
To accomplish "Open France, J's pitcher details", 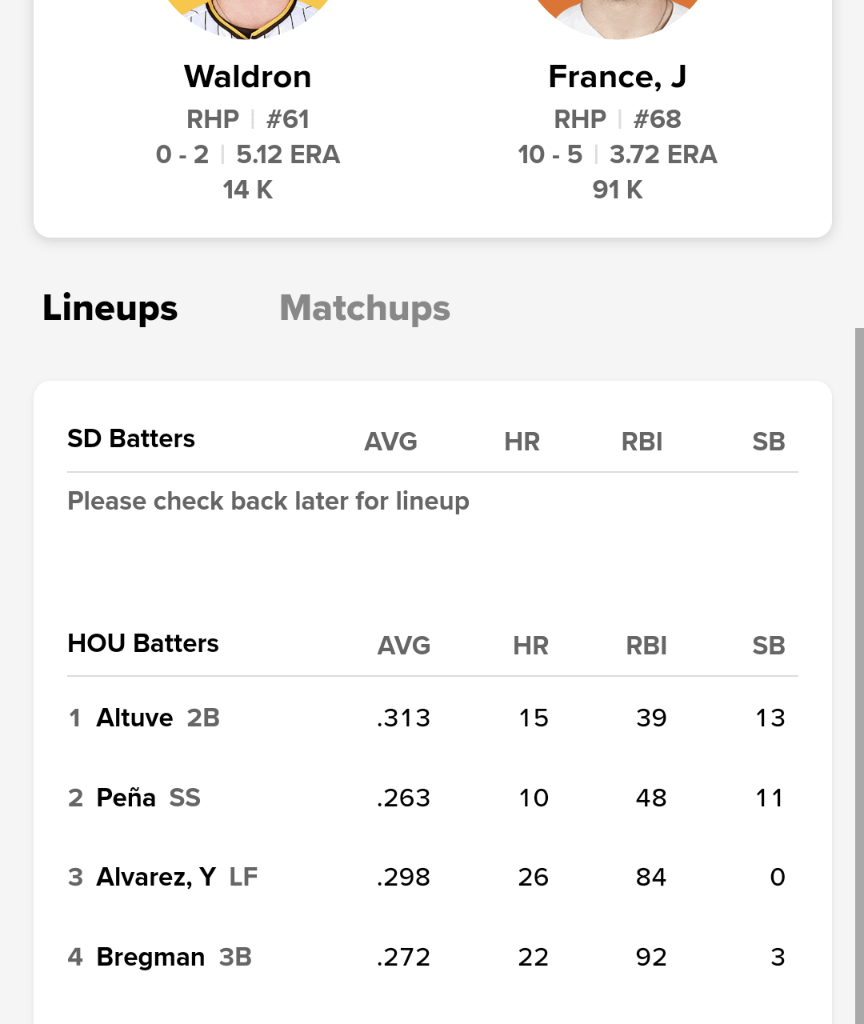I will pyautogui.click(x=617, y=77).
